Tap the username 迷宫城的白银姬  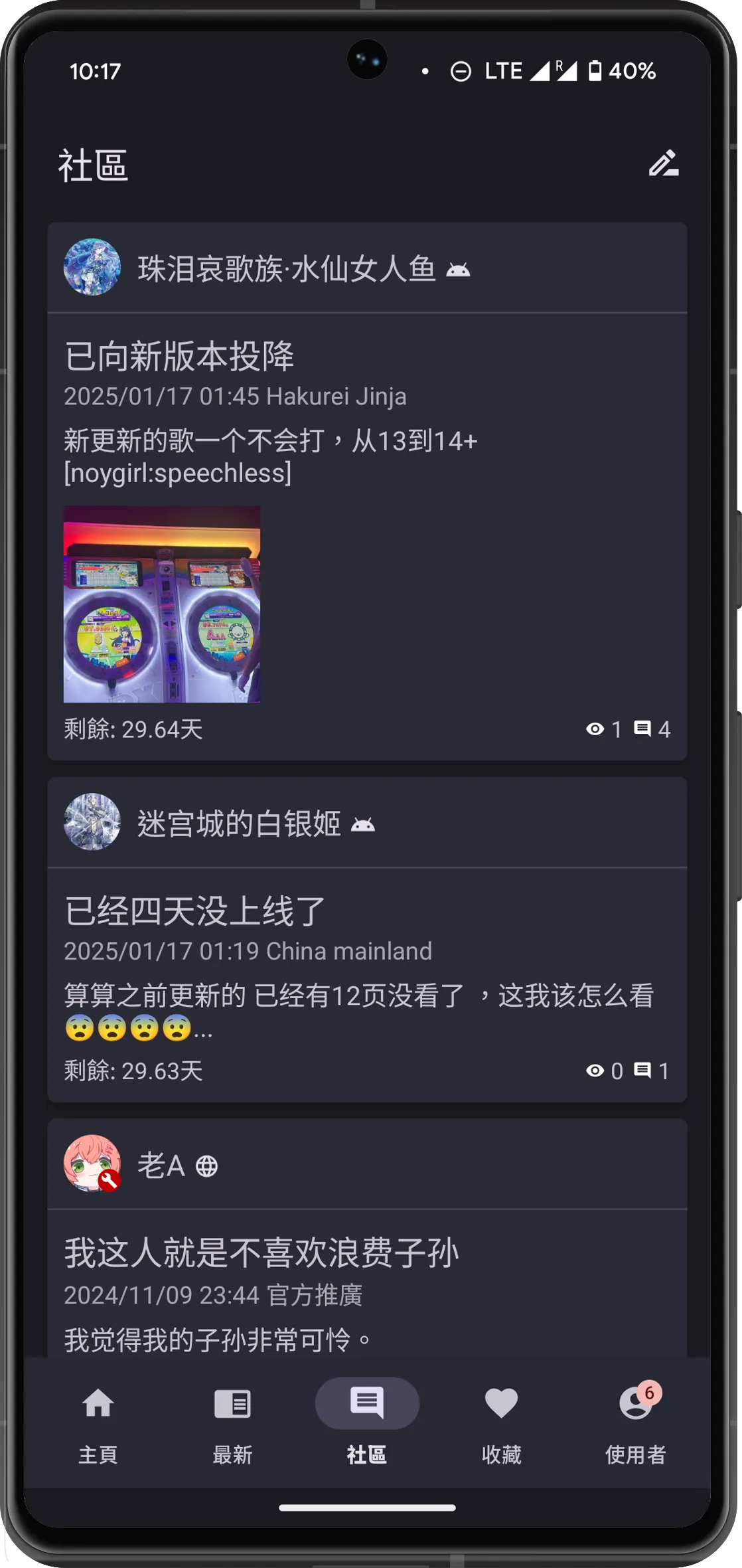[240, 824]
